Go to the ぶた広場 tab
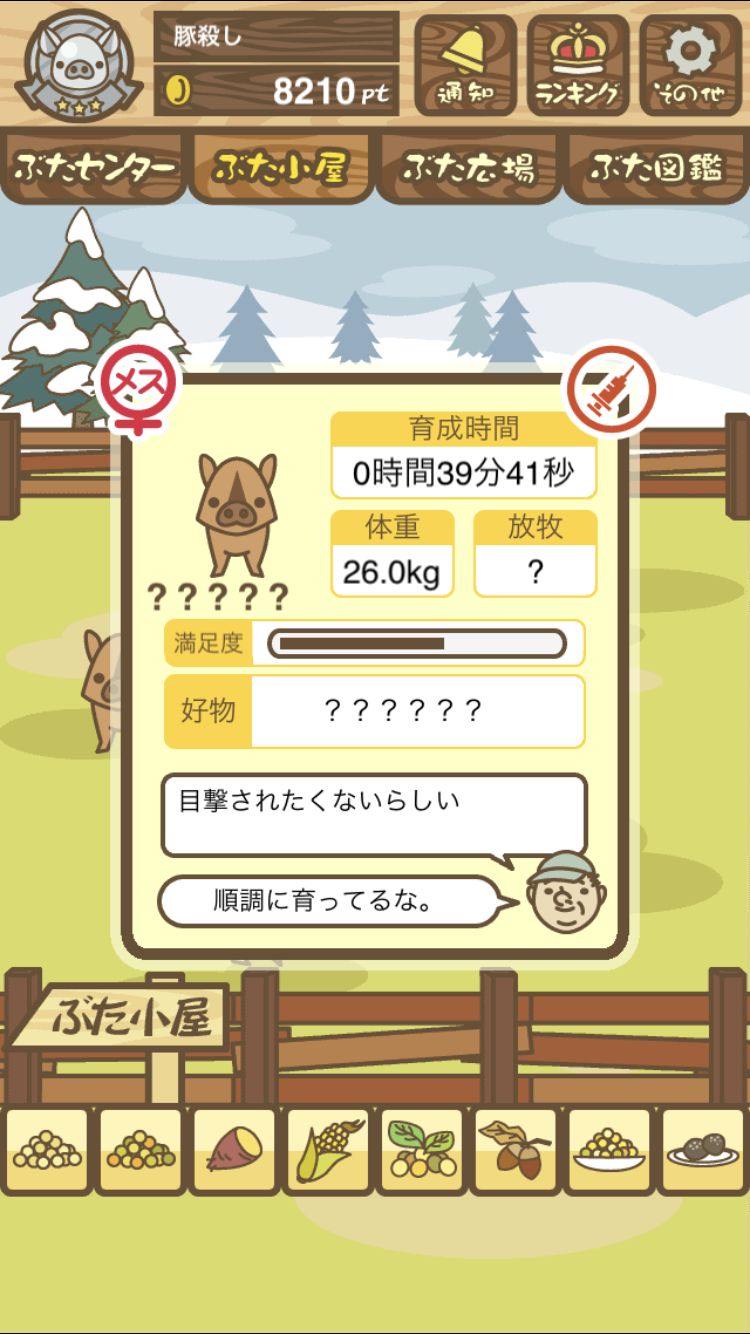Viewport: 750px width, 1334px height. [469, 168]
